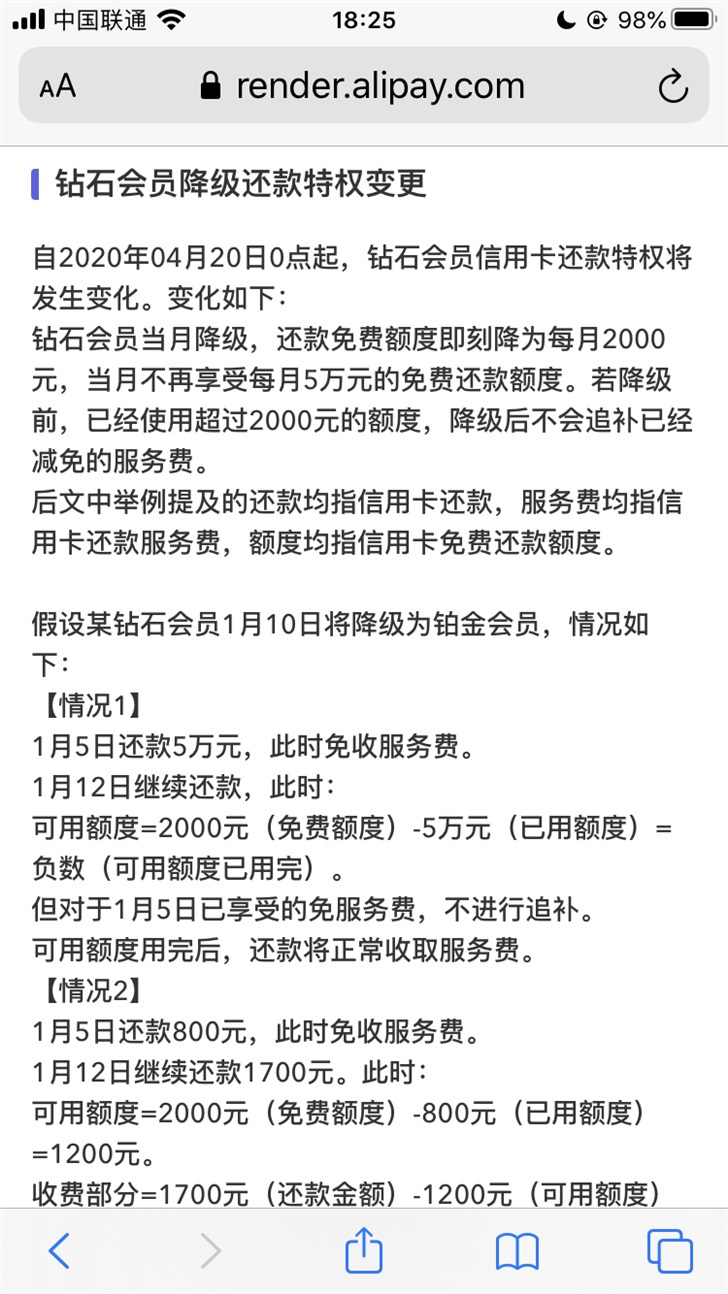Go back to the previous page
This screenshot has width=728, height=1294.
(60, 1250)
